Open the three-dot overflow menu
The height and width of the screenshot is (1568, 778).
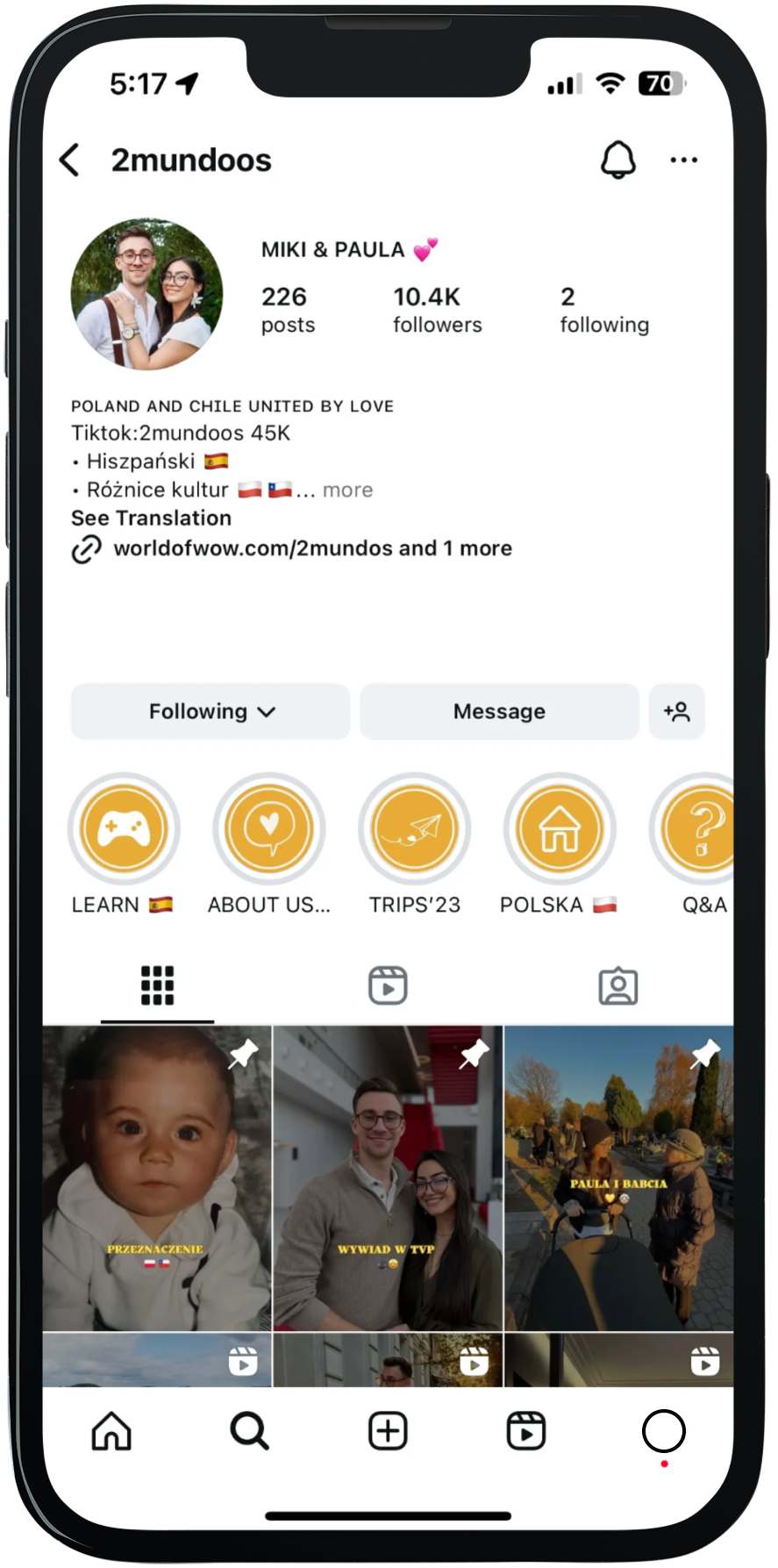[x=683, y=160]
